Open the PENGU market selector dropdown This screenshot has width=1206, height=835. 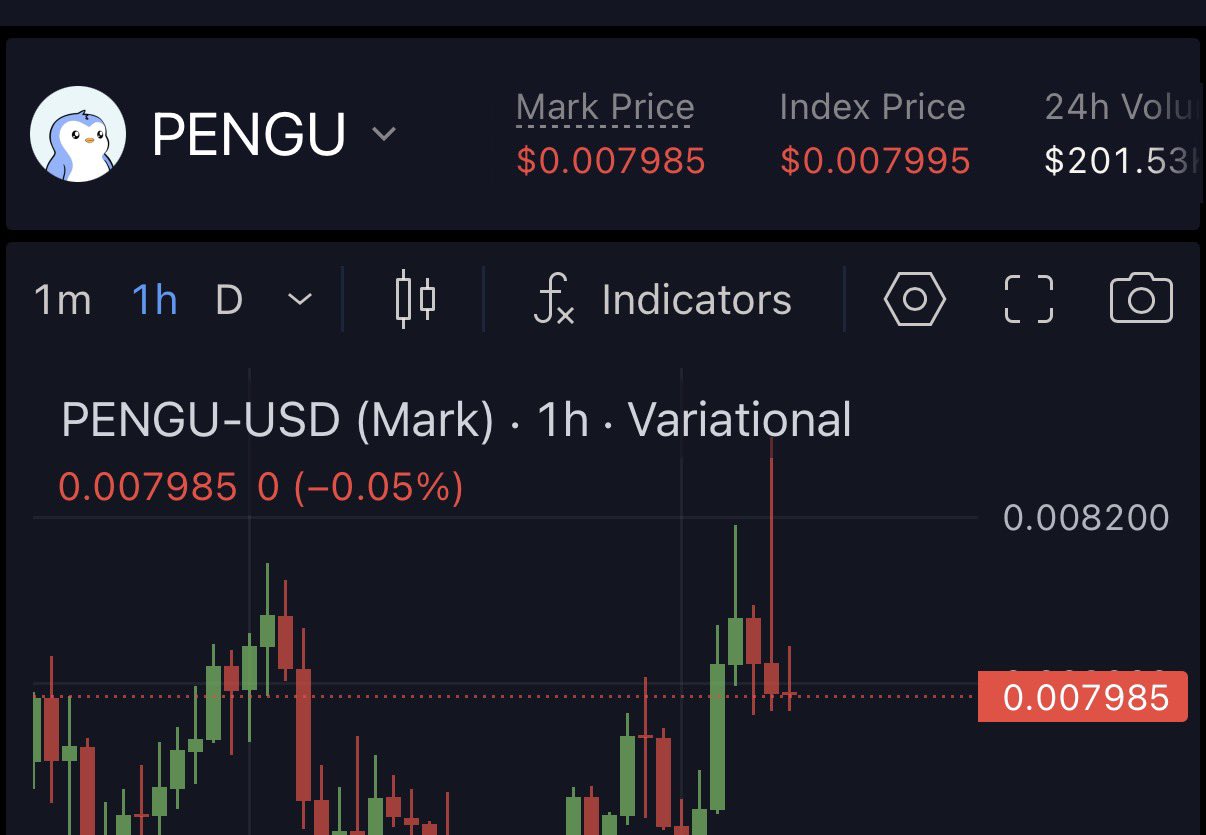coord(384,133)
